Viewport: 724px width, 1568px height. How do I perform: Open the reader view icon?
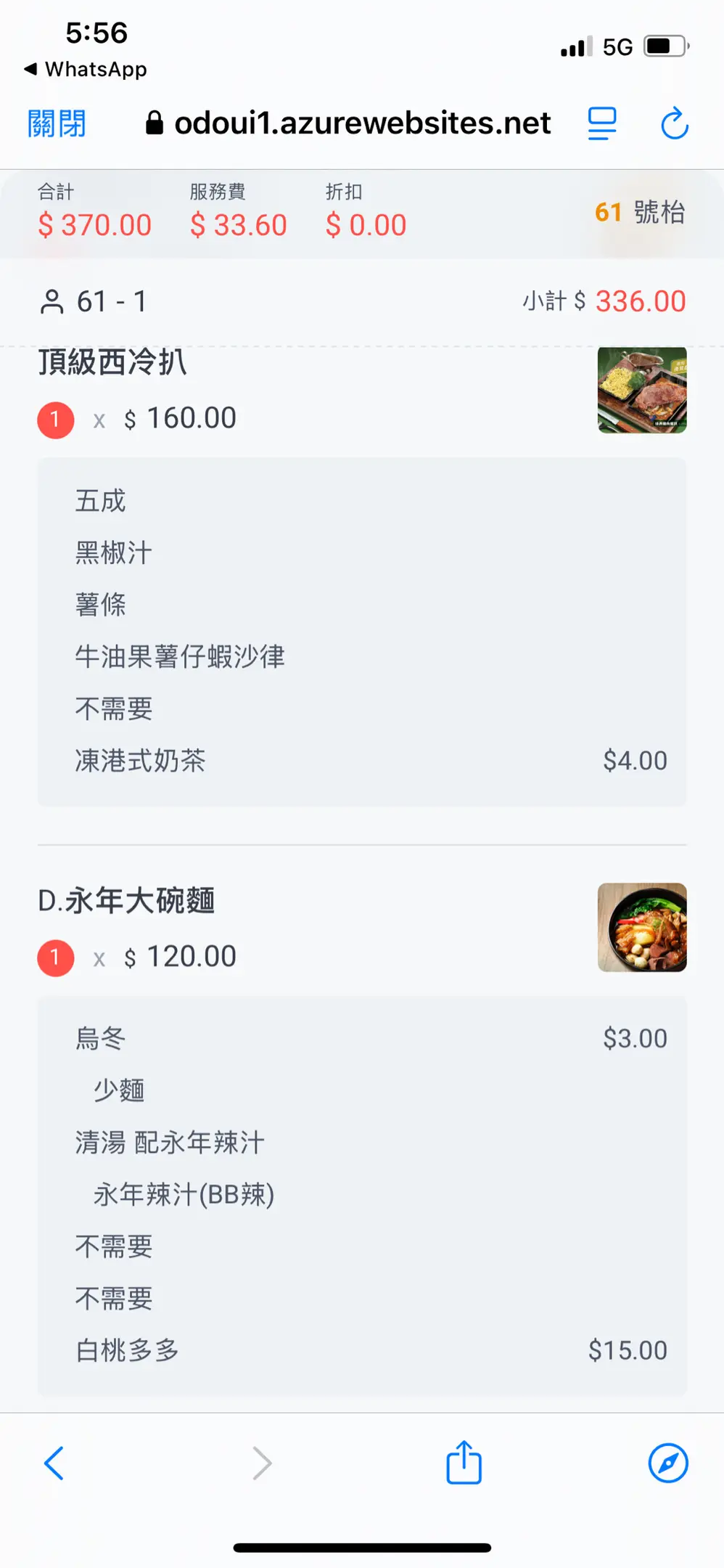tap(602, 123)
